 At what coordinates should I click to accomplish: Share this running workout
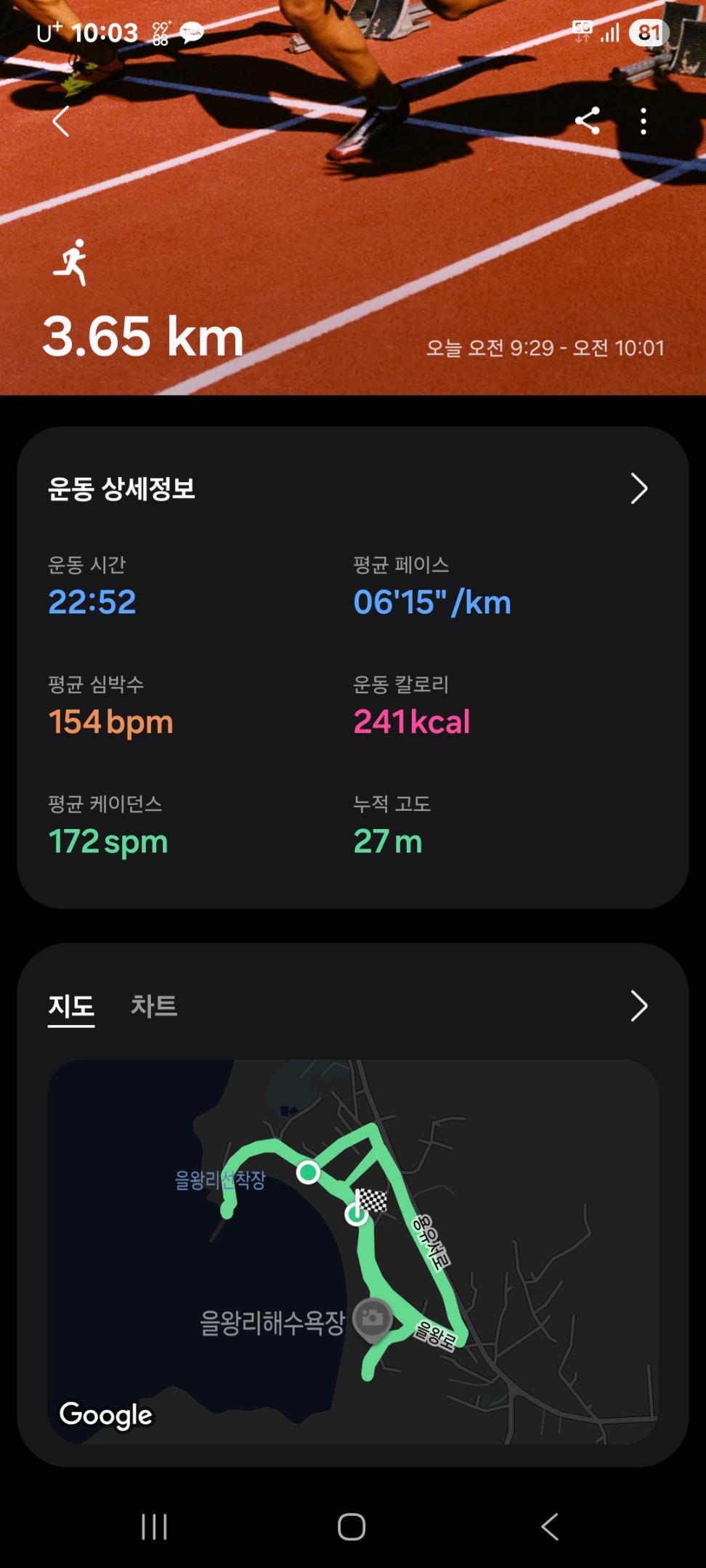pyautogui.click(x=587, y=121)
